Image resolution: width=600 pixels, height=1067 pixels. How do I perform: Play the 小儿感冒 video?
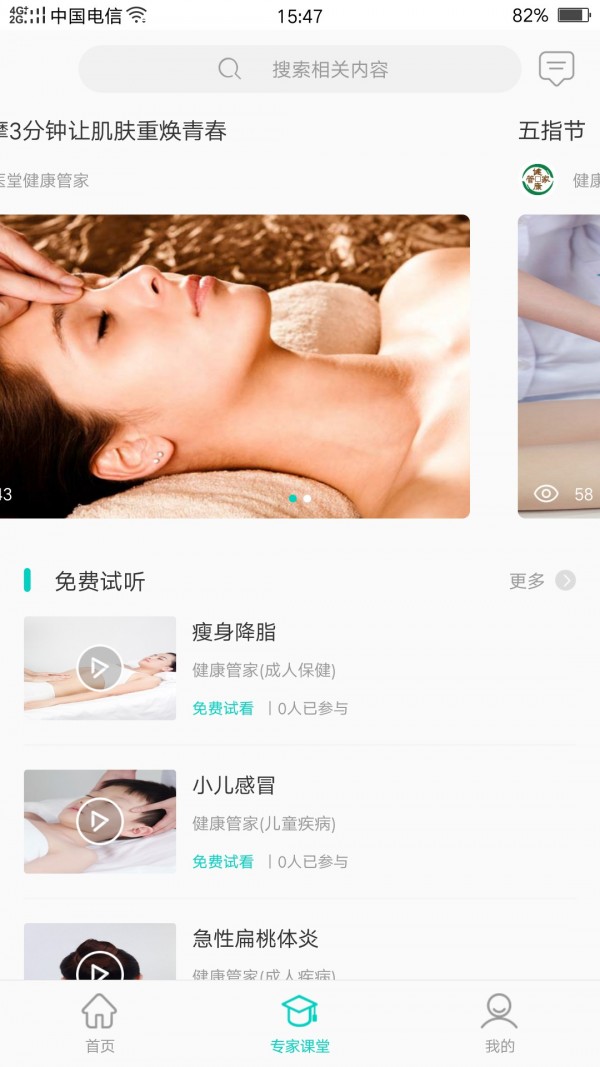[x=100, y=821]
